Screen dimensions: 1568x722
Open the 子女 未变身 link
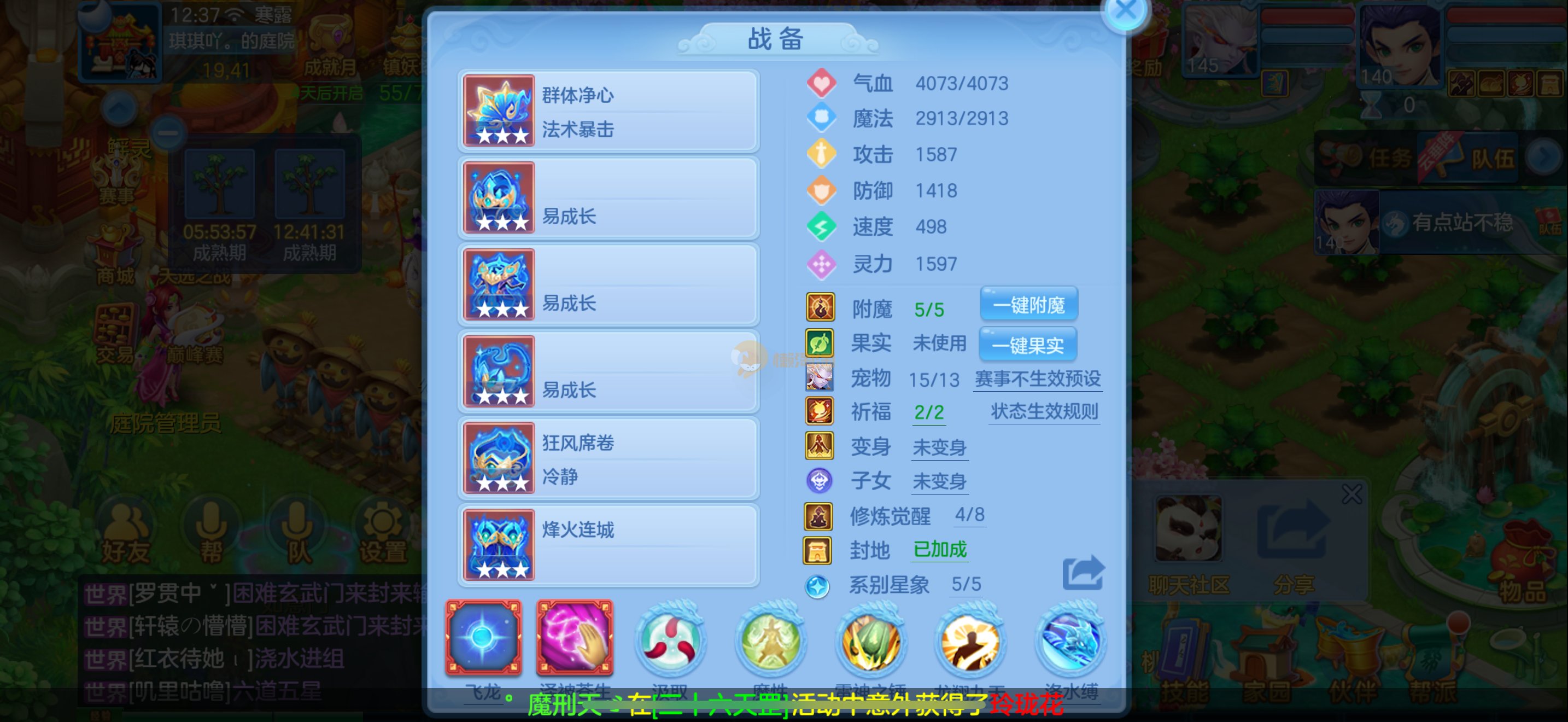(939, 481)
